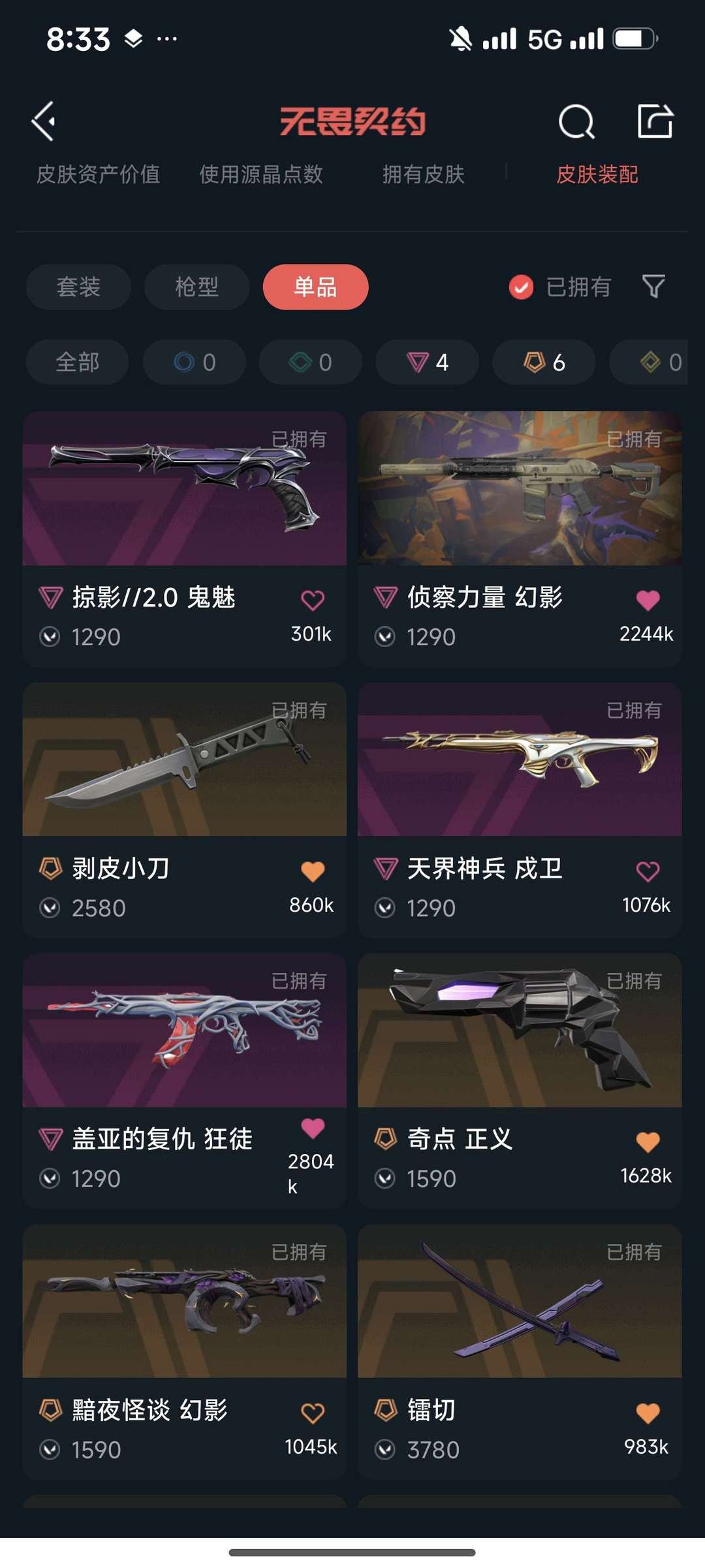
Task: Select the pink rarity filter showing 4
Action: tap(426, 362)
